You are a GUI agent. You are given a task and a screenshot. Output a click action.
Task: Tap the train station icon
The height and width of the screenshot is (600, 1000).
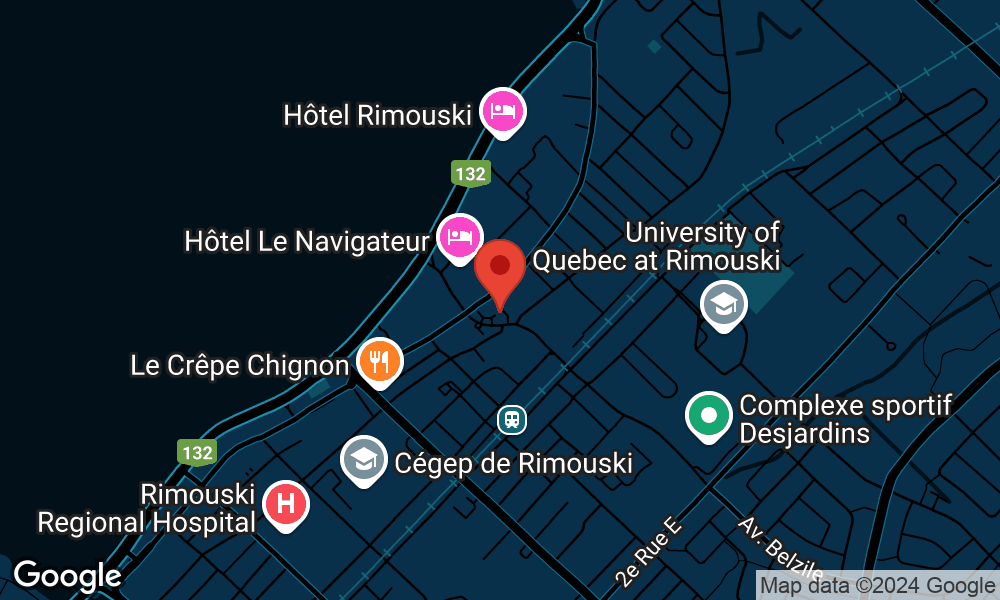(x=512, y=420)
